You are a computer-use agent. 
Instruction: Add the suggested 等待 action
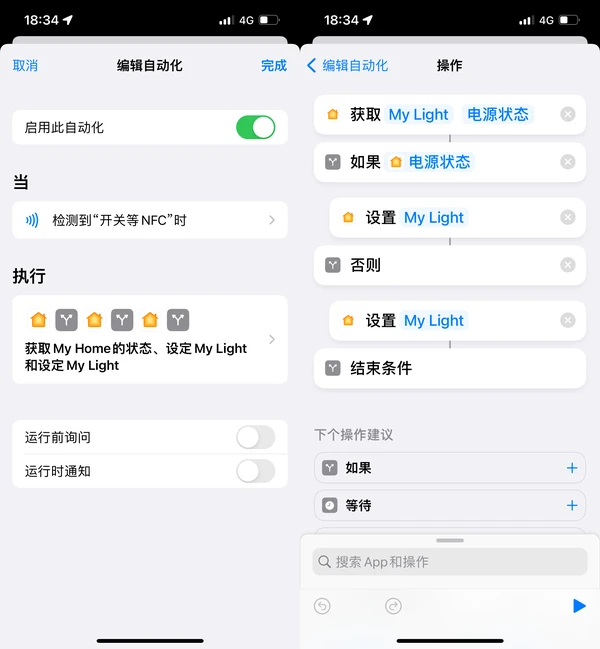click(572, 505)
